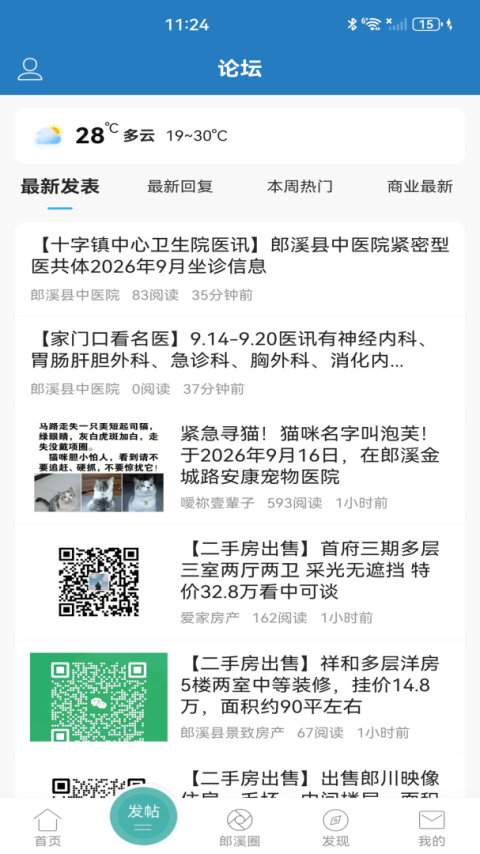The width and height of the screenshot is (480, 854).
Task: Open the 紧急寻猫 lost cat post
Action: 240,467
